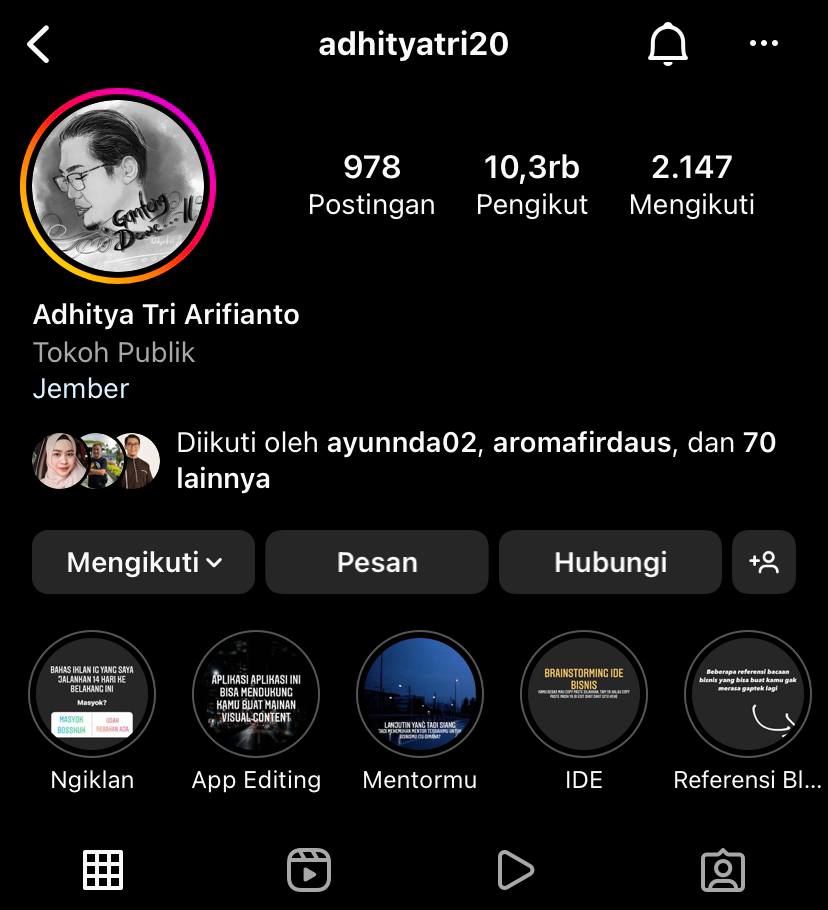Go back using the top-left arrow
Viewport: 828px width, 910px height.
coord(38,44)
